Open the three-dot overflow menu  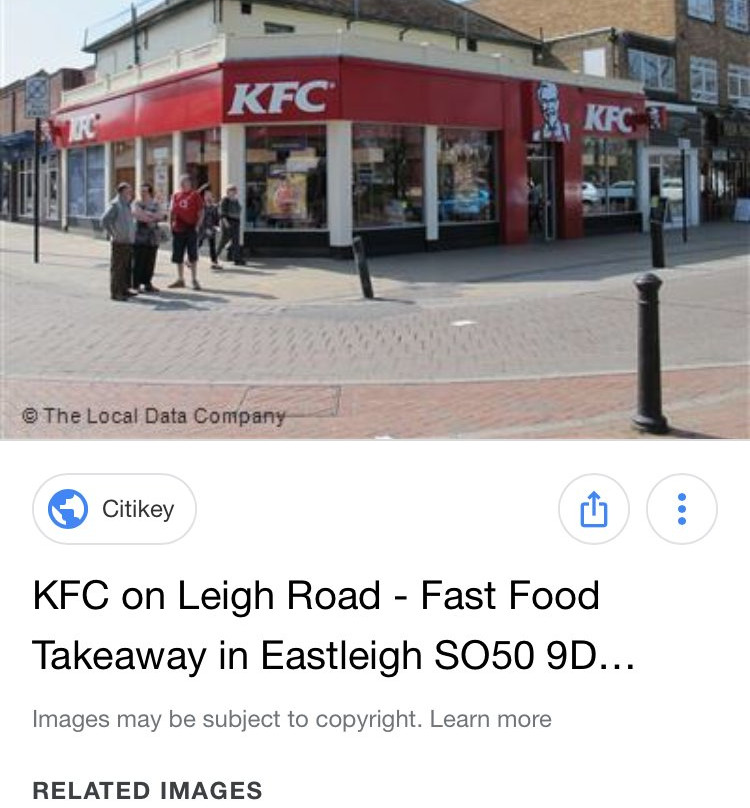(682, 509)
